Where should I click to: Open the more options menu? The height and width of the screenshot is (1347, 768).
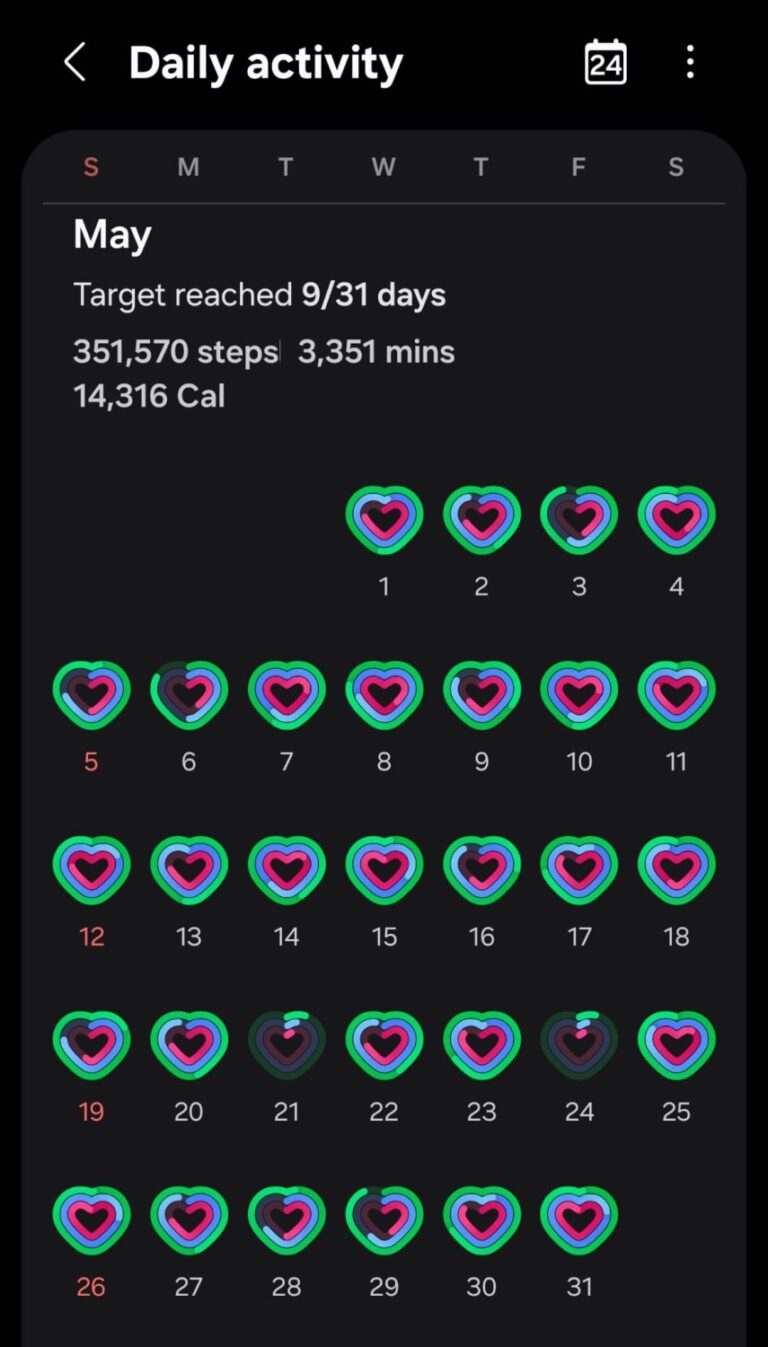[x=690, y=63]
